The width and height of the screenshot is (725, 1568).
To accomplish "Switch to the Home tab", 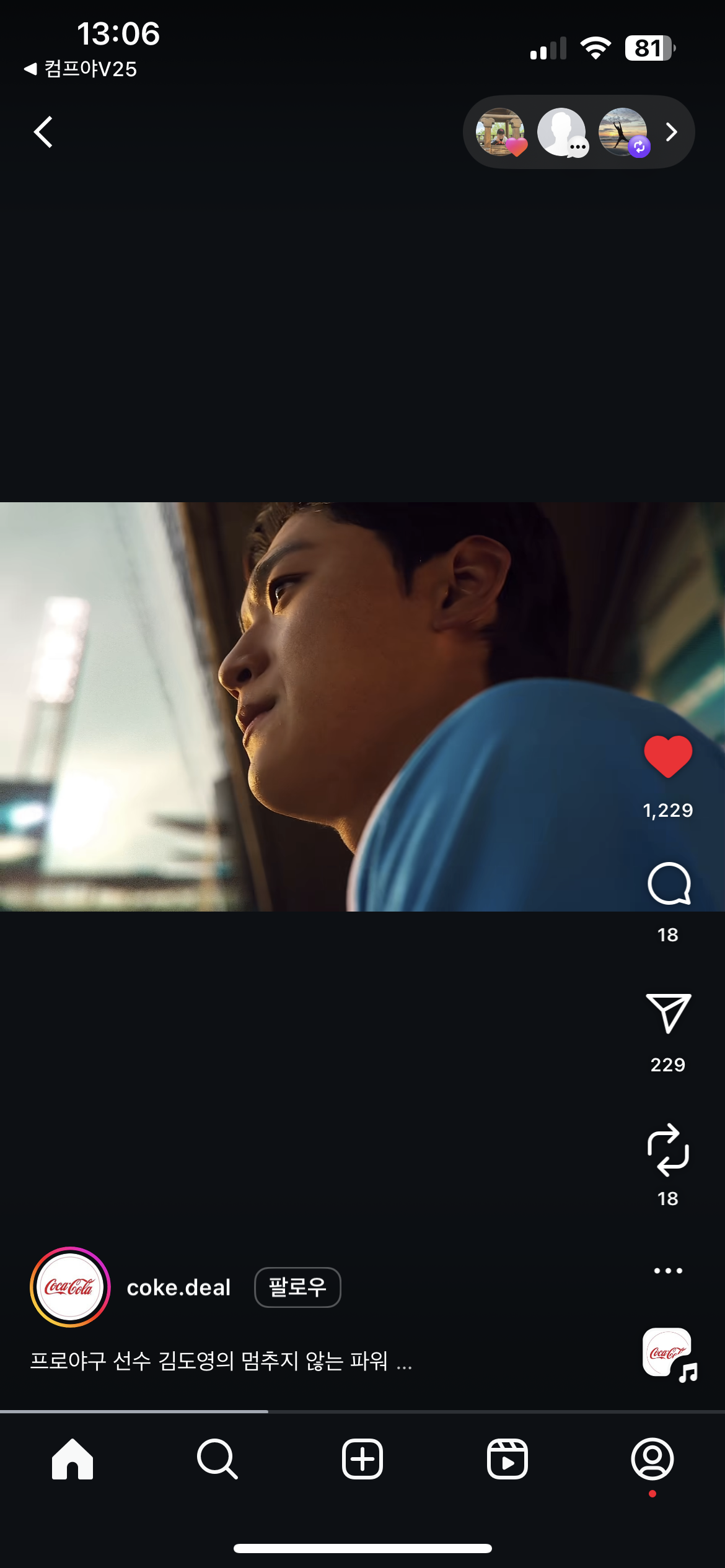I will point(72,1460).
